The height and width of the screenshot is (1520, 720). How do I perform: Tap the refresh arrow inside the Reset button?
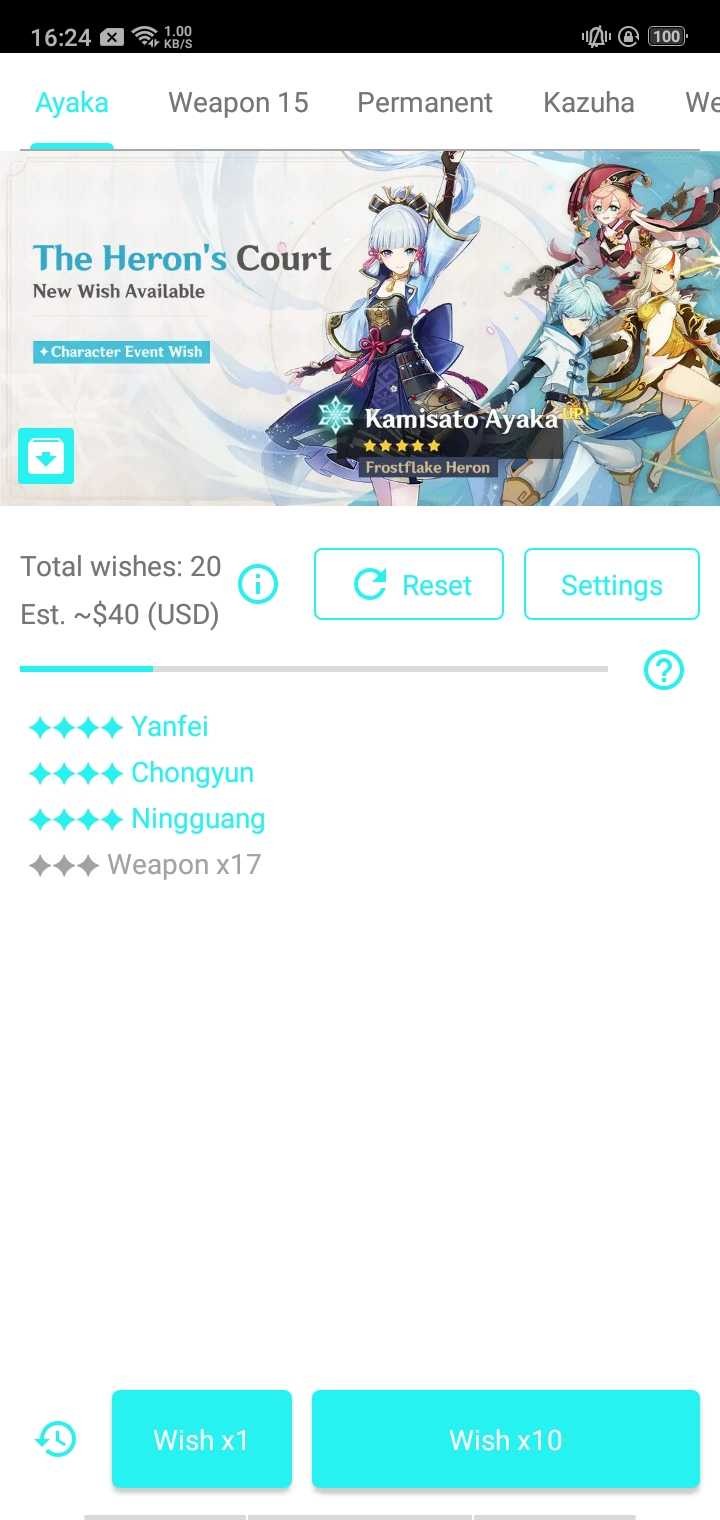click(372, 584)
